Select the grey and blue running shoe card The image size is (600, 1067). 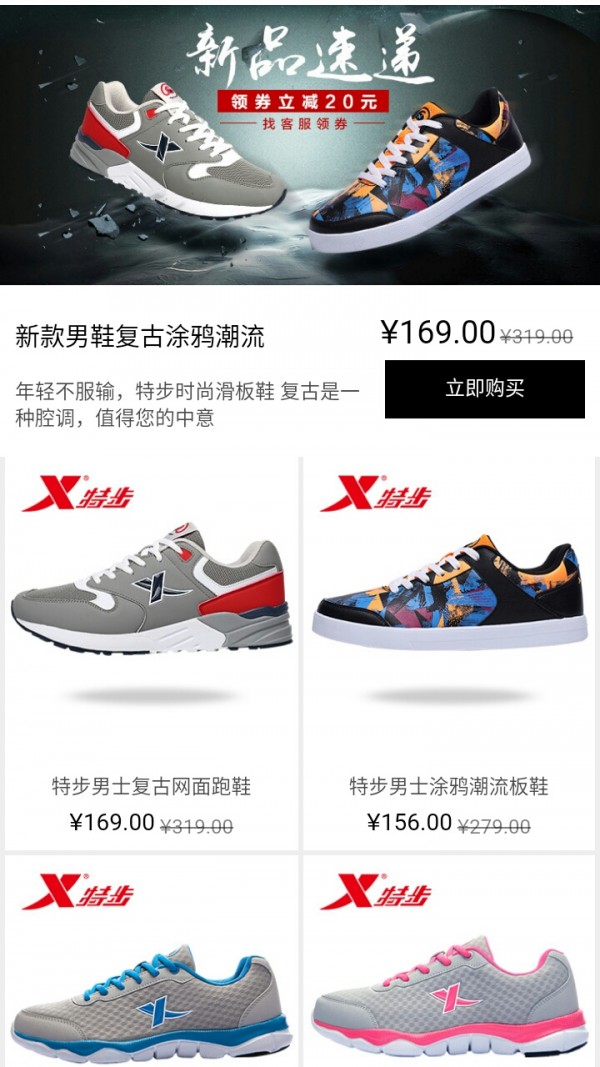click(x=152, y=962)
